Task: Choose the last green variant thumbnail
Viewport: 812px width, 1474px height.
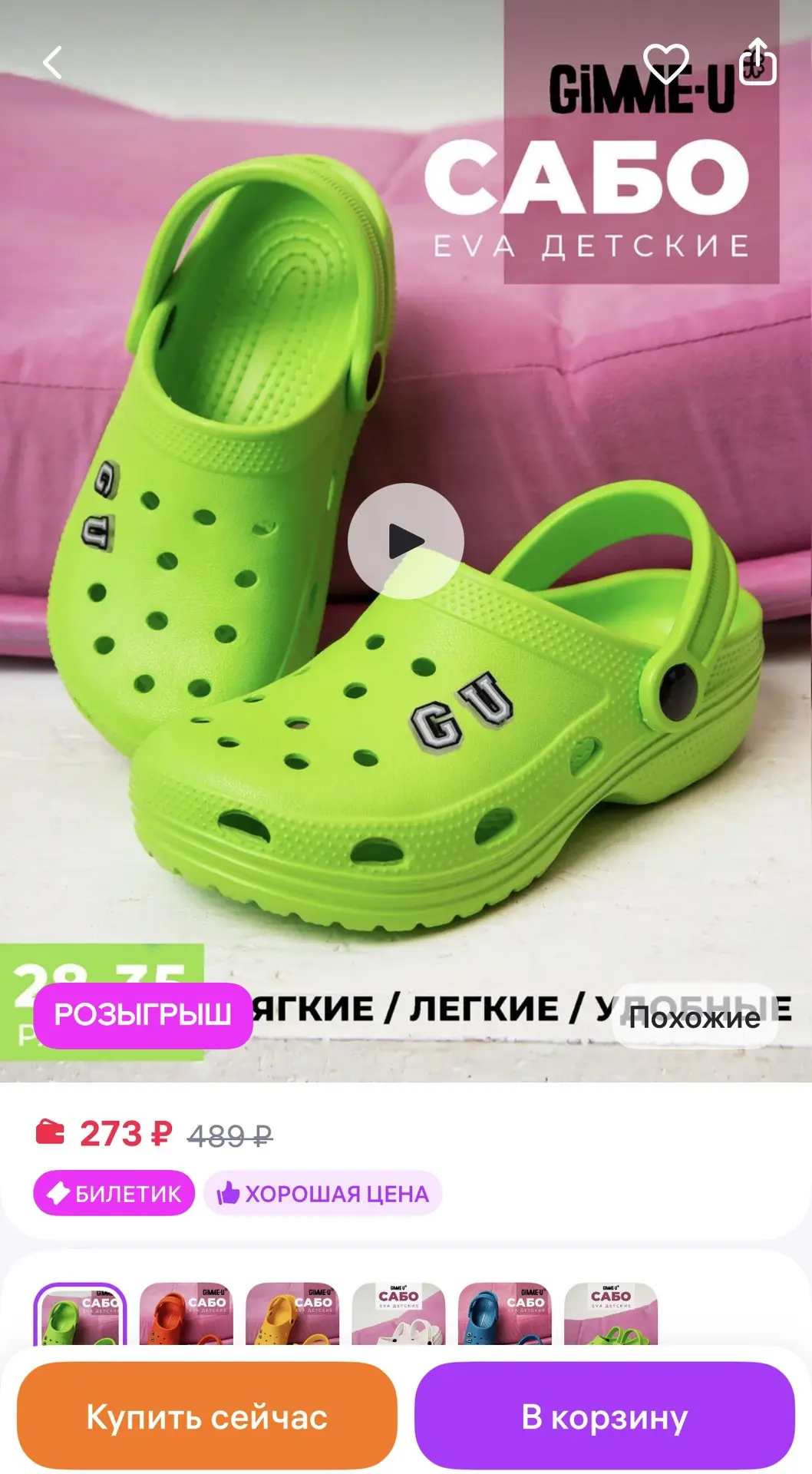Action: coord(611,1314)
